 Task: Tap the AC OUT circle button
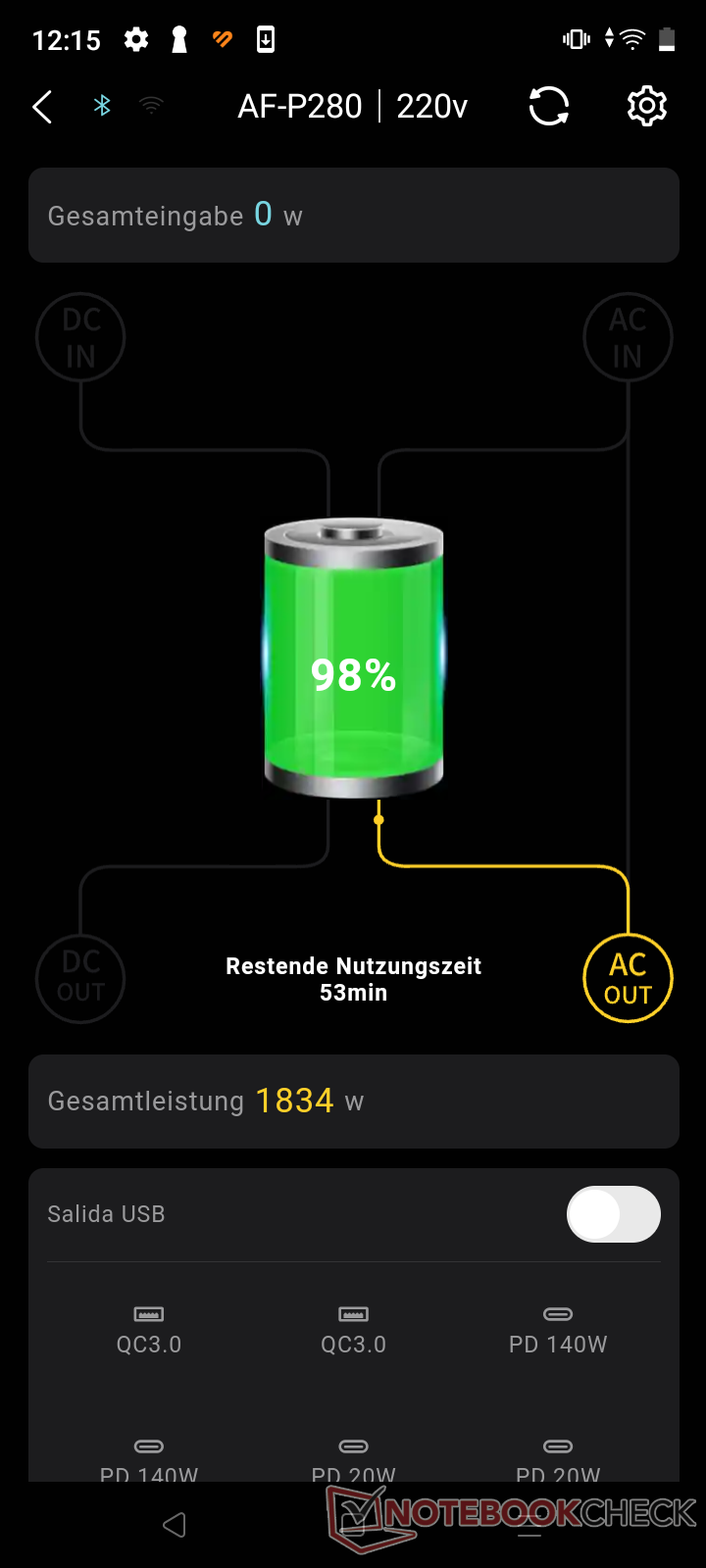628,979
